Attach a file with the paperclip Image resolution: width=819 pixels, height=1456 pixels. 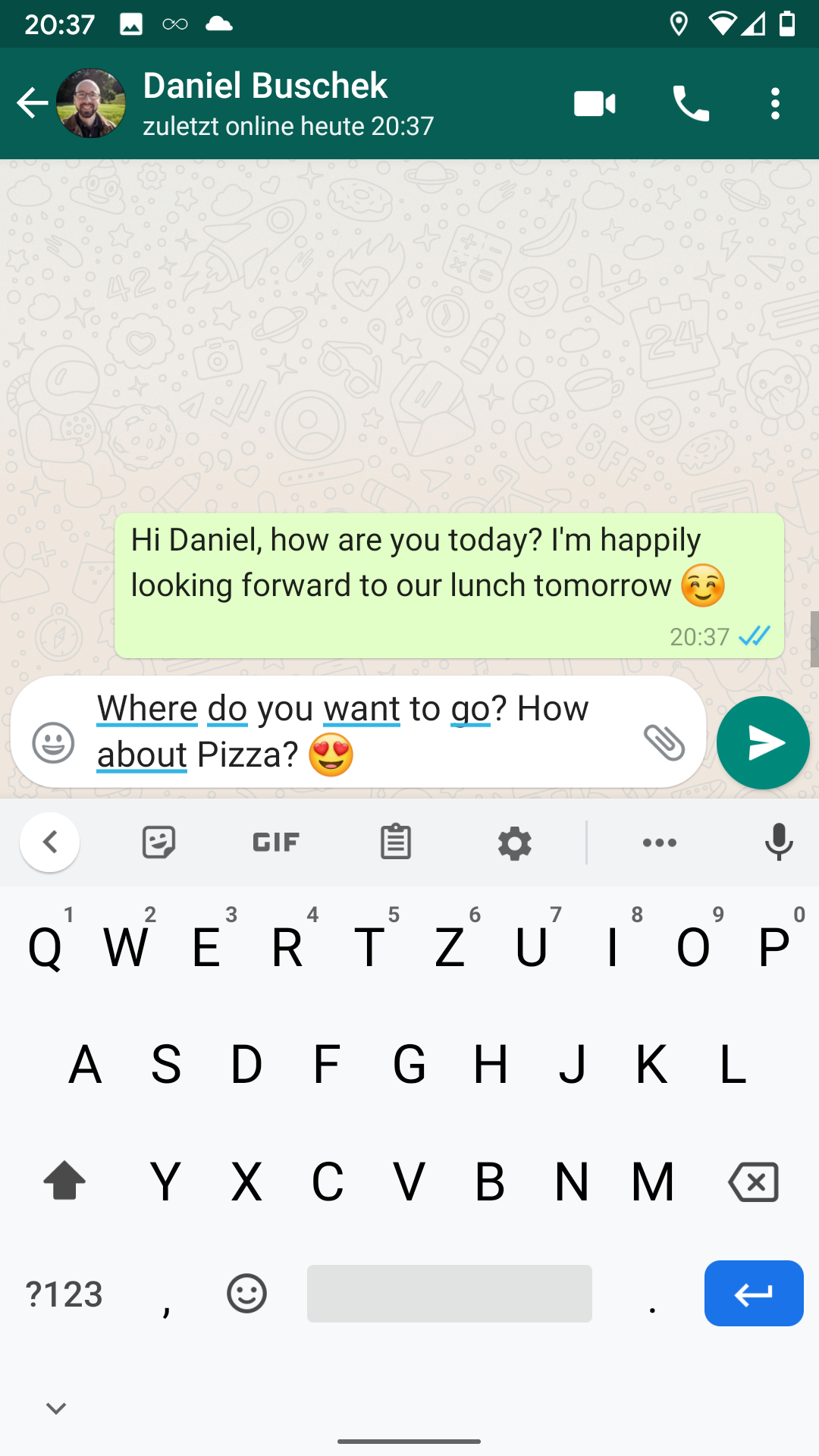pyautogui.click(x=664, y=742)
